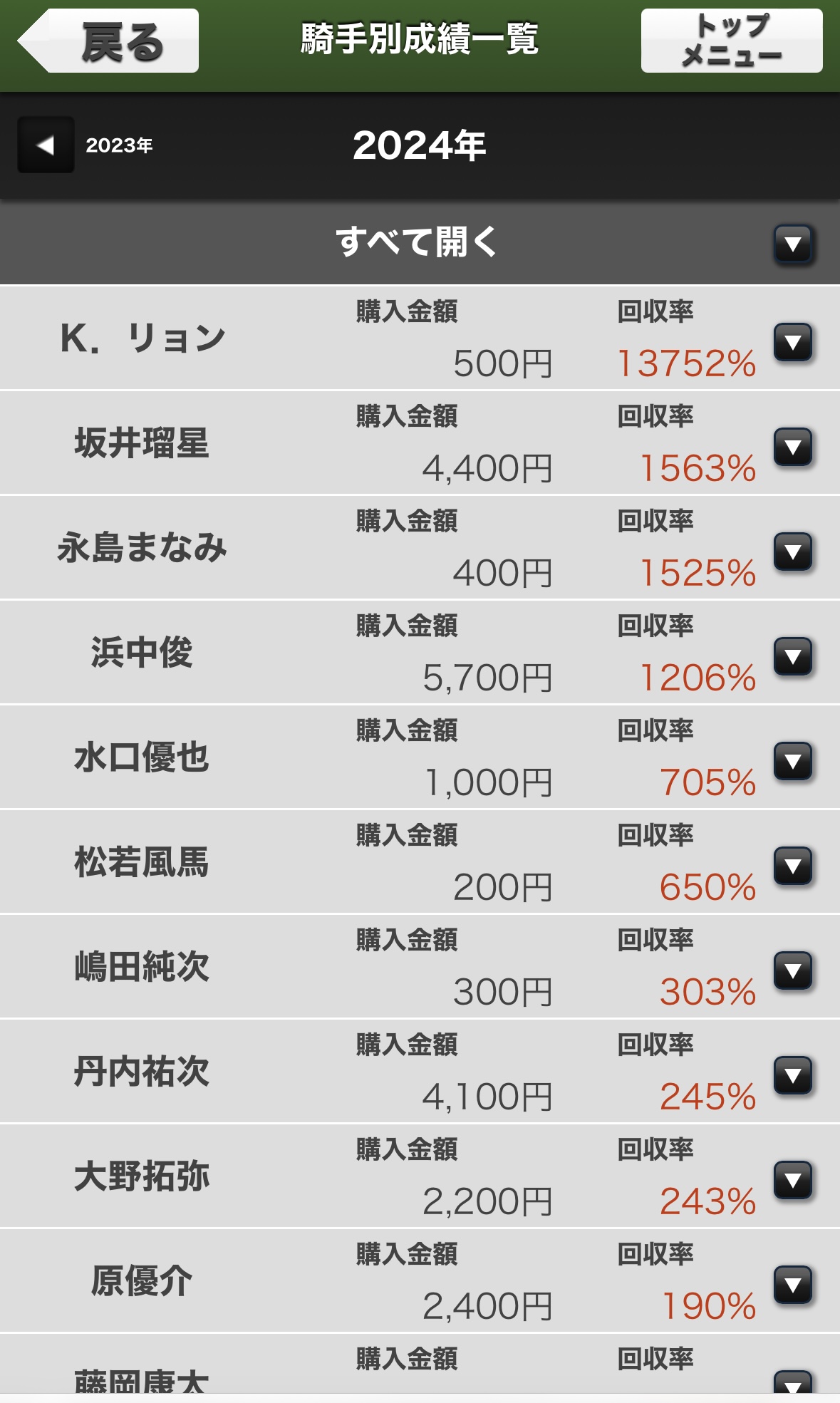
Task: Expand 松若風馬 results
Action: [x=793, y=866]
